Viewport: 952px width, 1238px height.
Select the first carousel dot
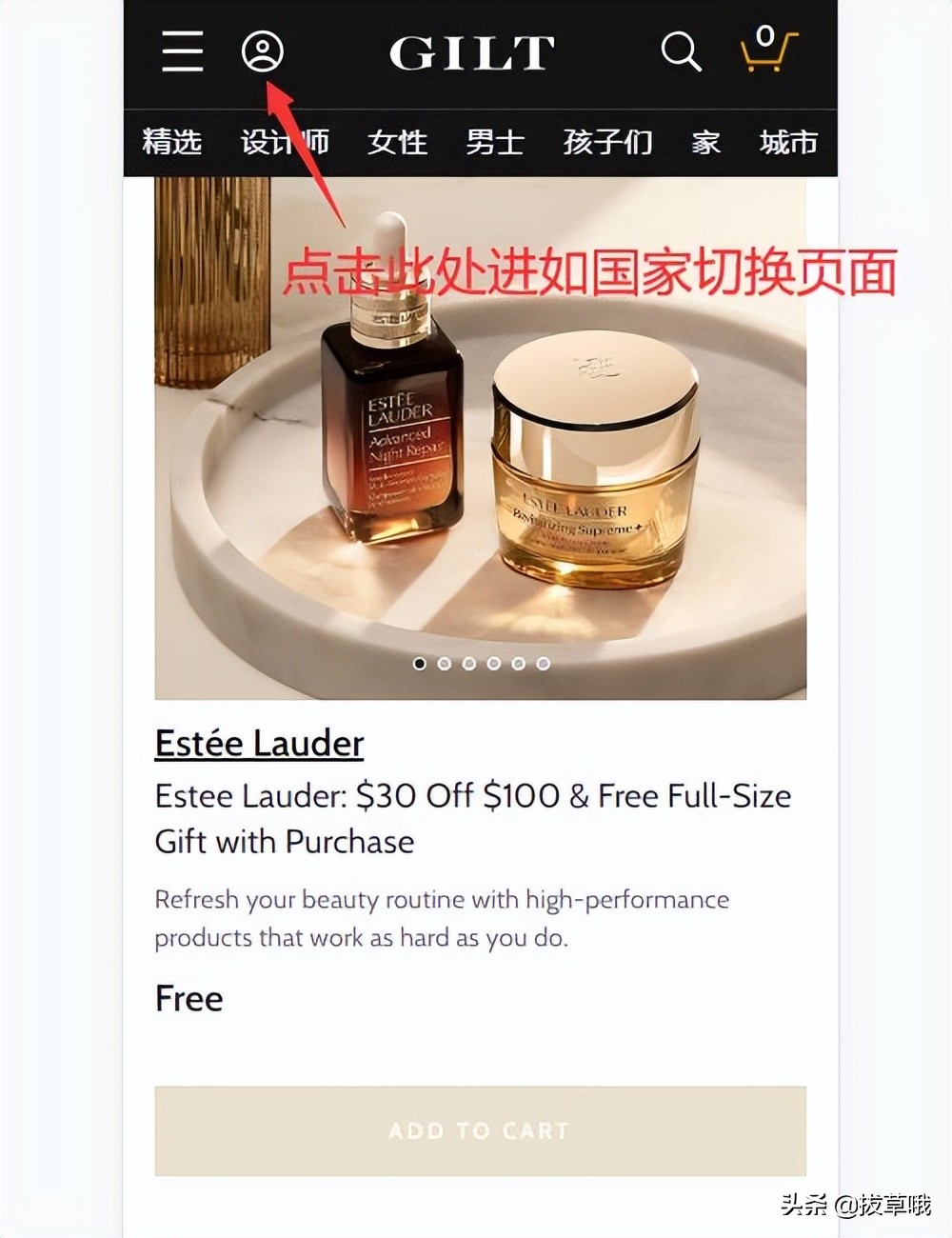pos(419,664)
